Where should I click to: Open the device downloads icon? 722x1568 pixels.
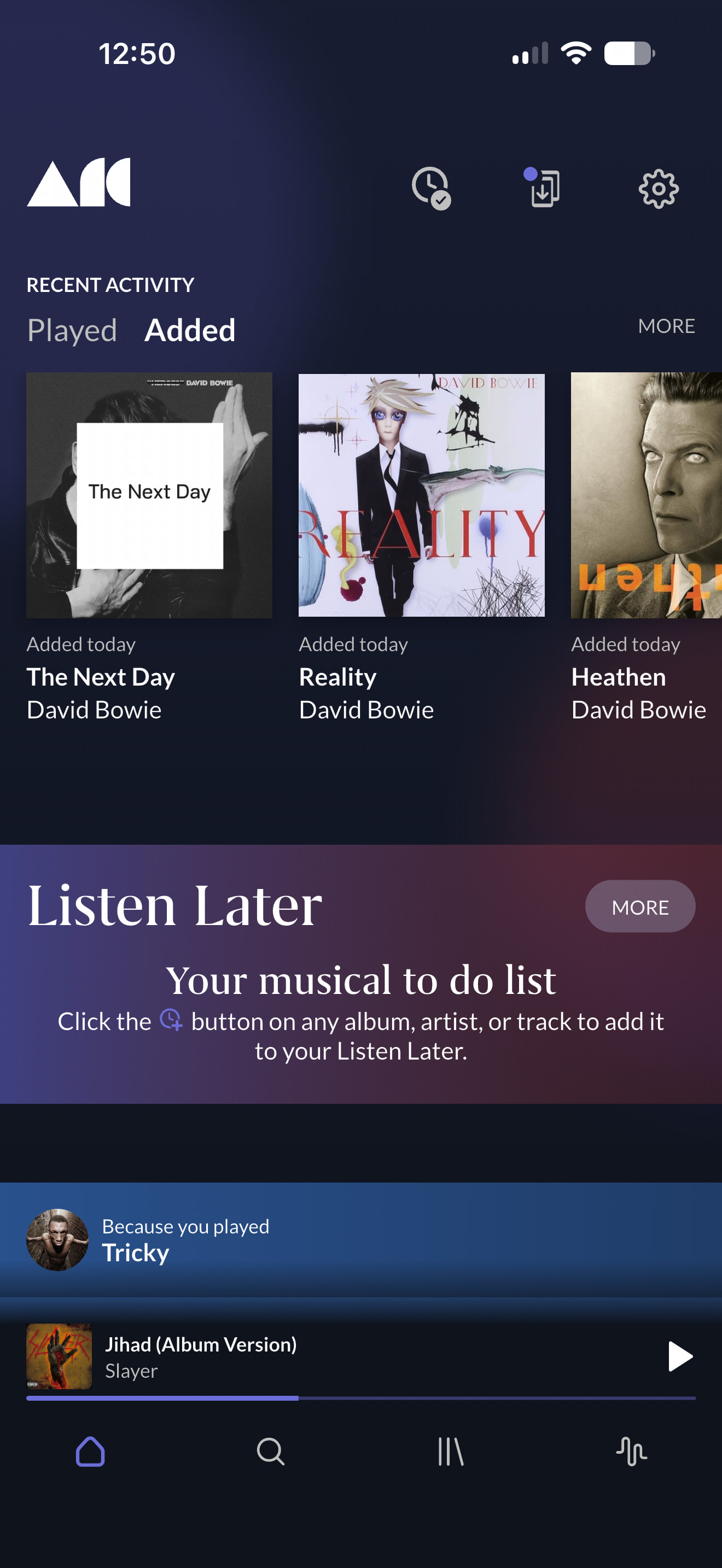[543, 188]
